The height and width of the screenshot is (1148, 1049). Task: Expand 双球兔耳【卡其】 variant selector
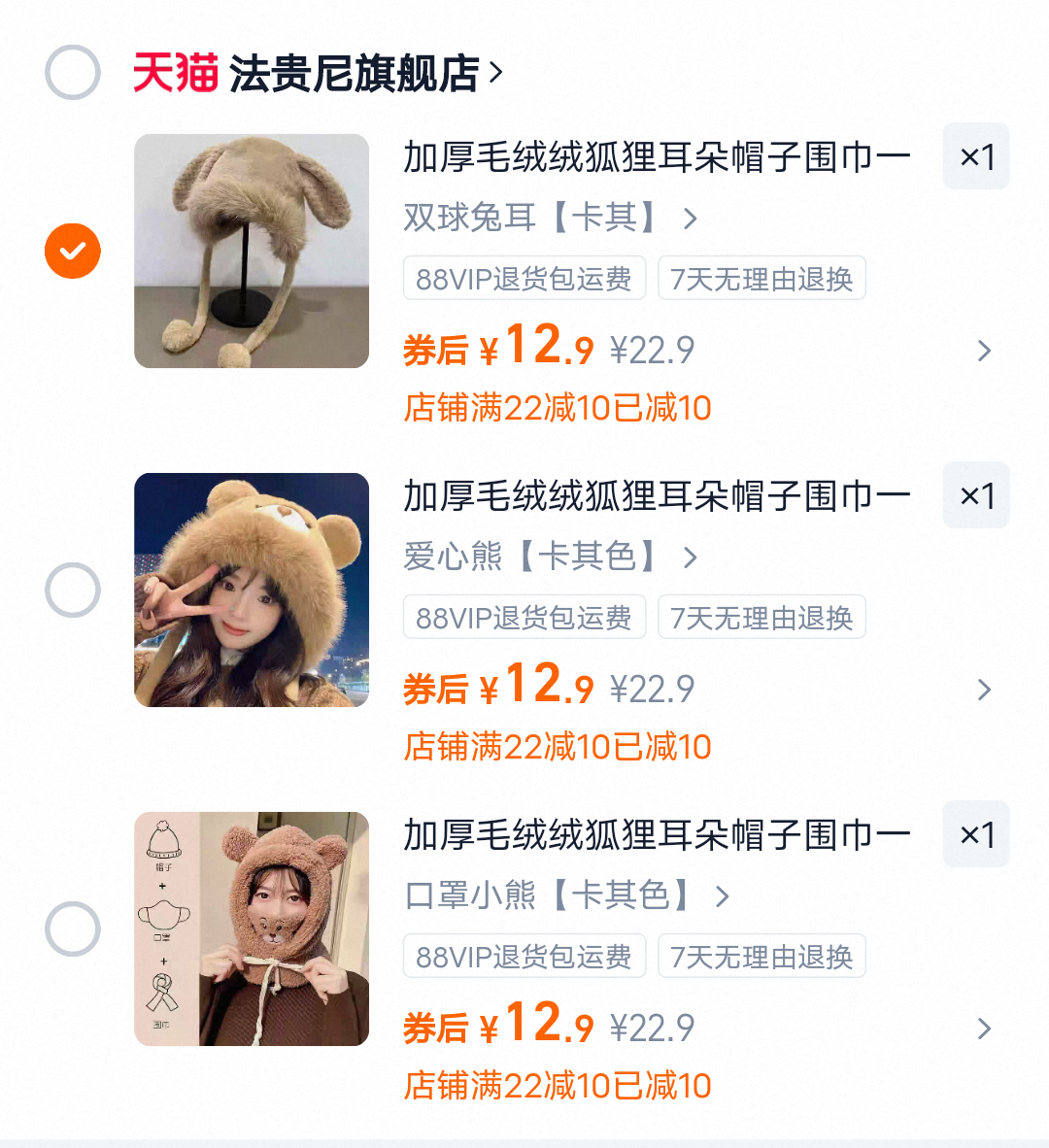(x=690, y=219)
